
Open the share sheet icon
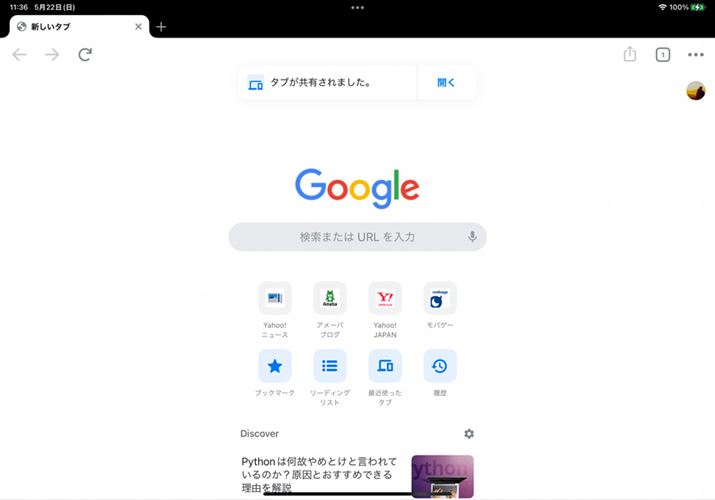(630, 55)
